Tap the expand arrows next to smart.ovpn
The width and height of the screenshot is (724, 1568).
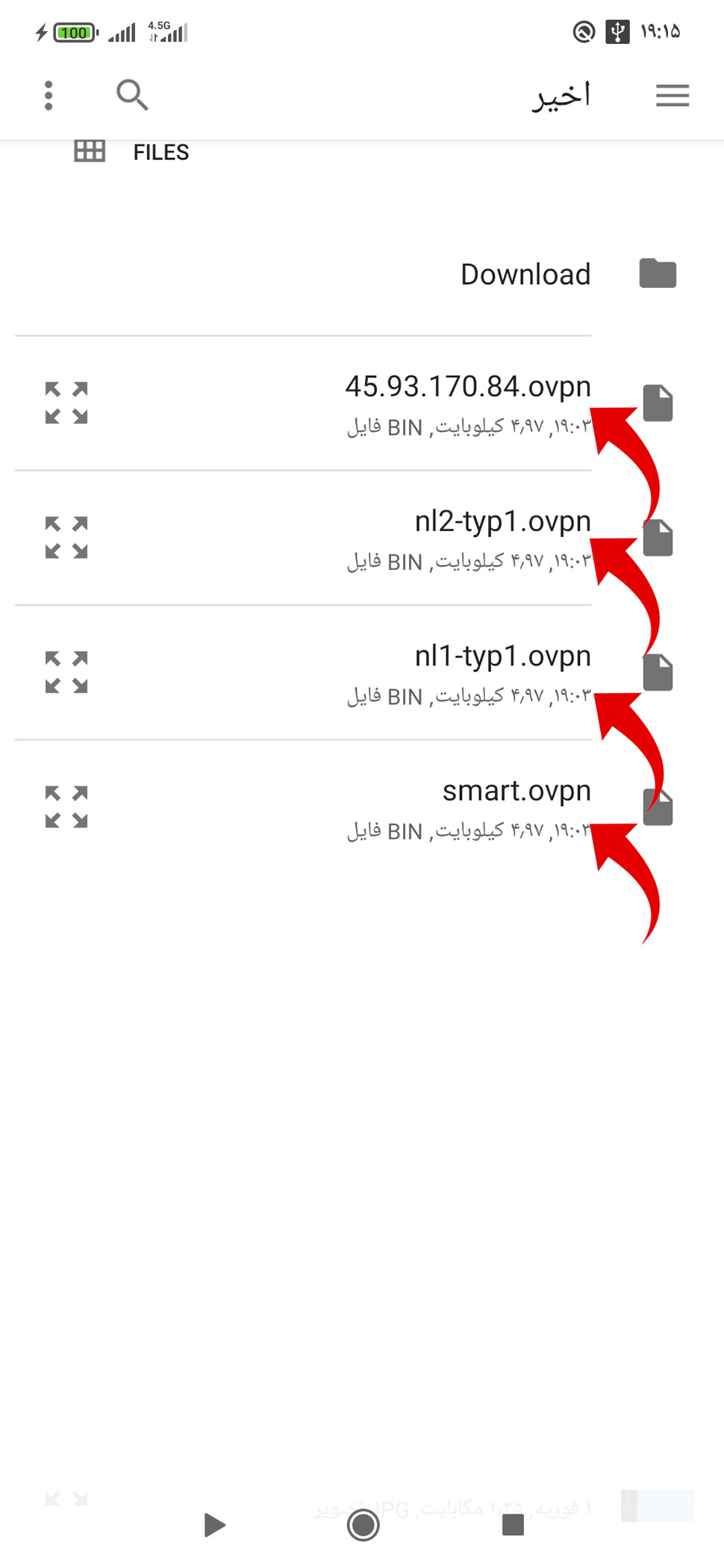point(65,806)
